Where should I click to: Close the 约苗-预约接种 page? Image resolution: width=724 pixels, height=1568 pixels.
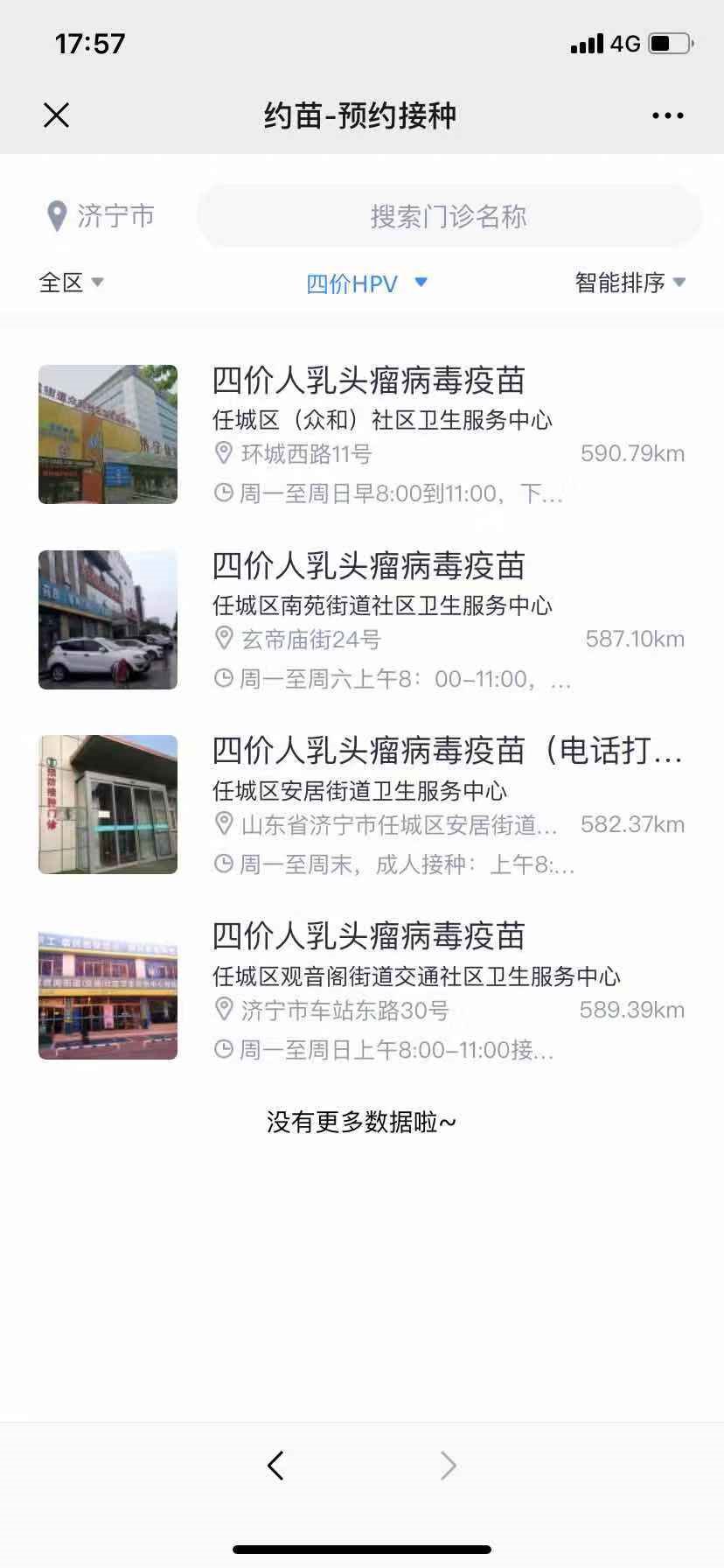(56, 115)
